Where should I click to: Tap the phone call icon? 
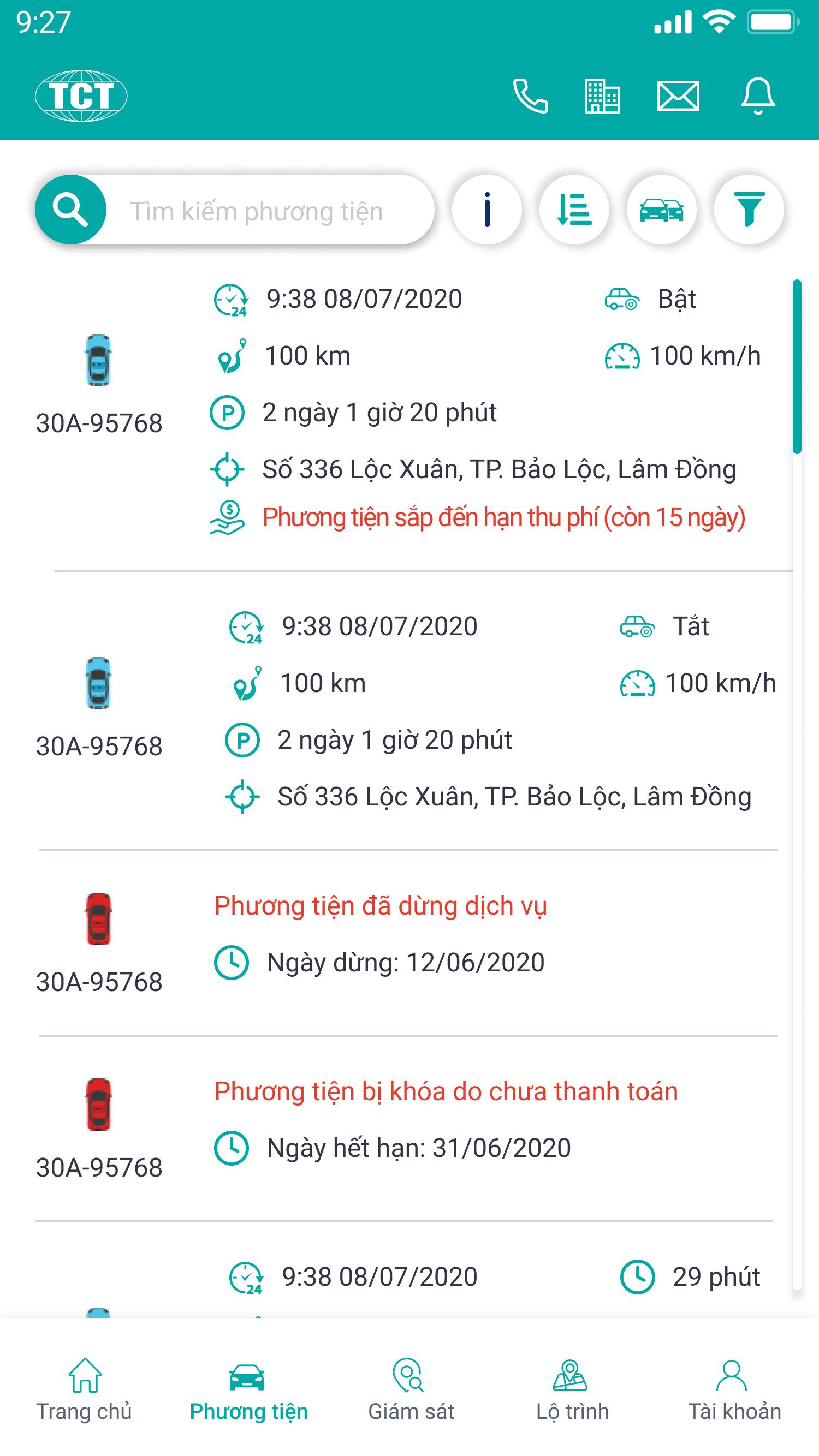click(x=530, y=96)
